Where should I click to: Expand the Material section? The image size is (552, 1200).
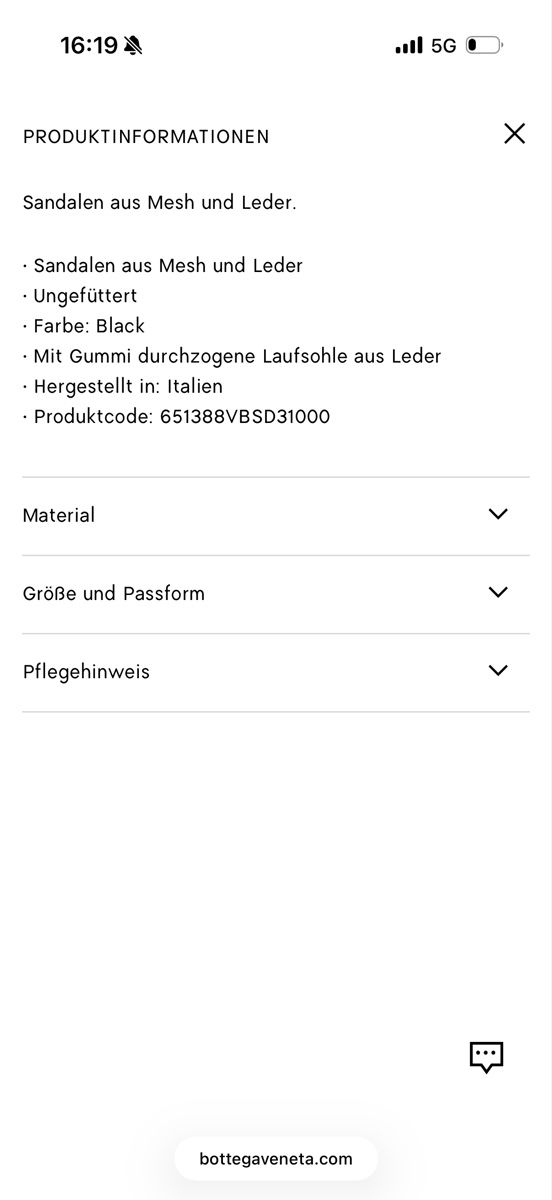point(276,516)
